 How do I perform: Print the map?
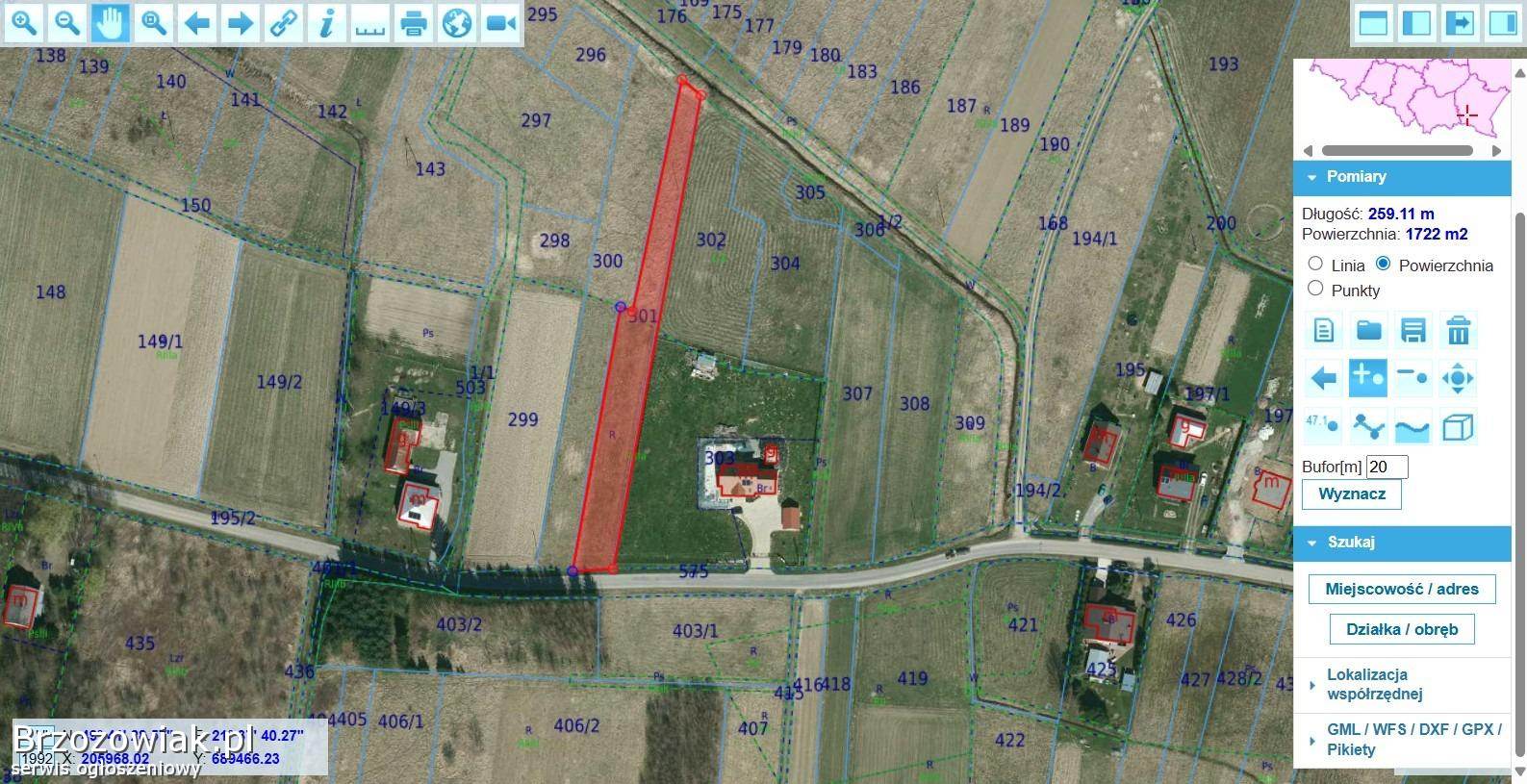(x=414, y=22)
